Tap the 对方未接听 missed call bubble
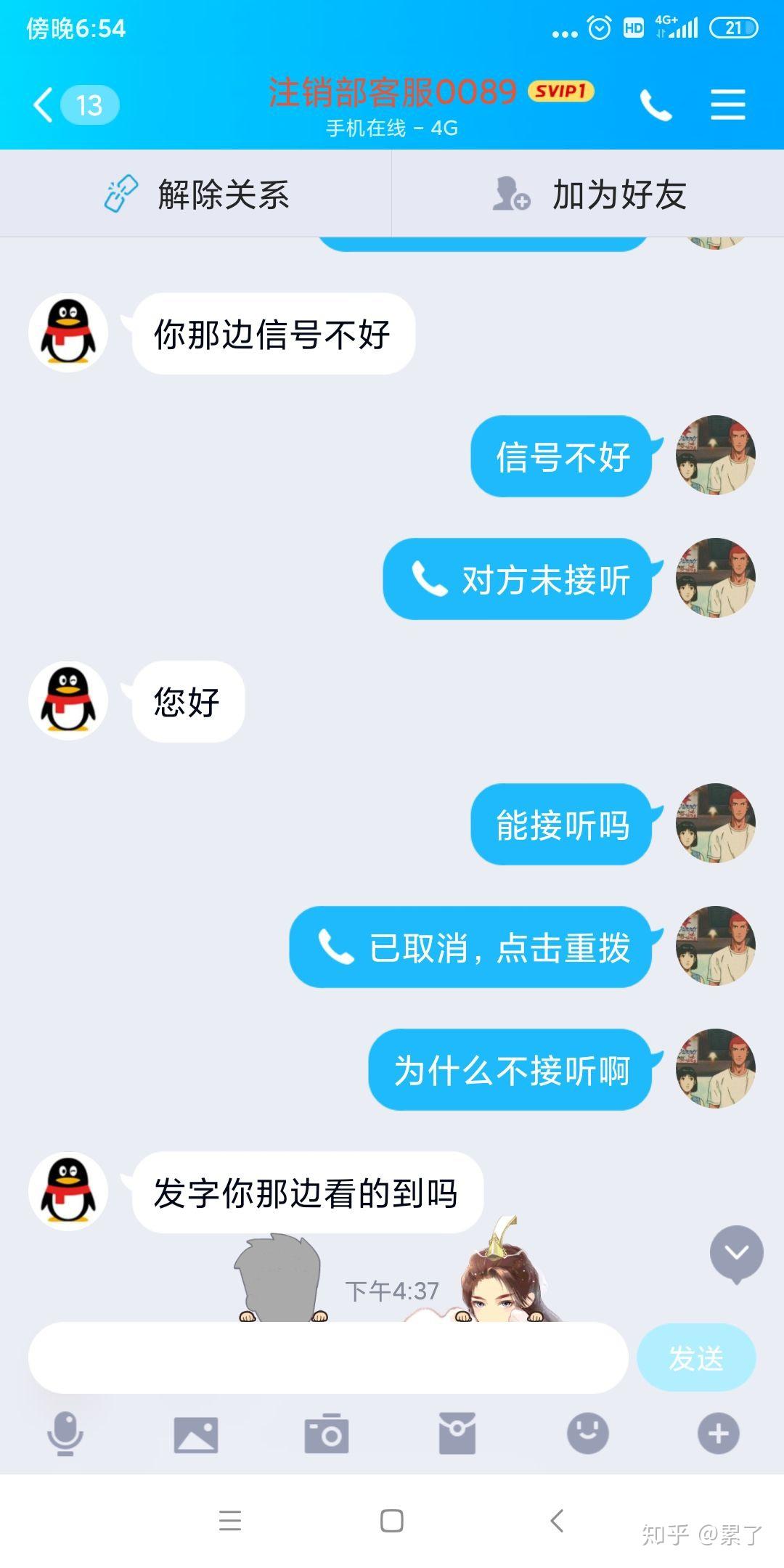This screenshot has height=1568, width=784. click(518, 579)
